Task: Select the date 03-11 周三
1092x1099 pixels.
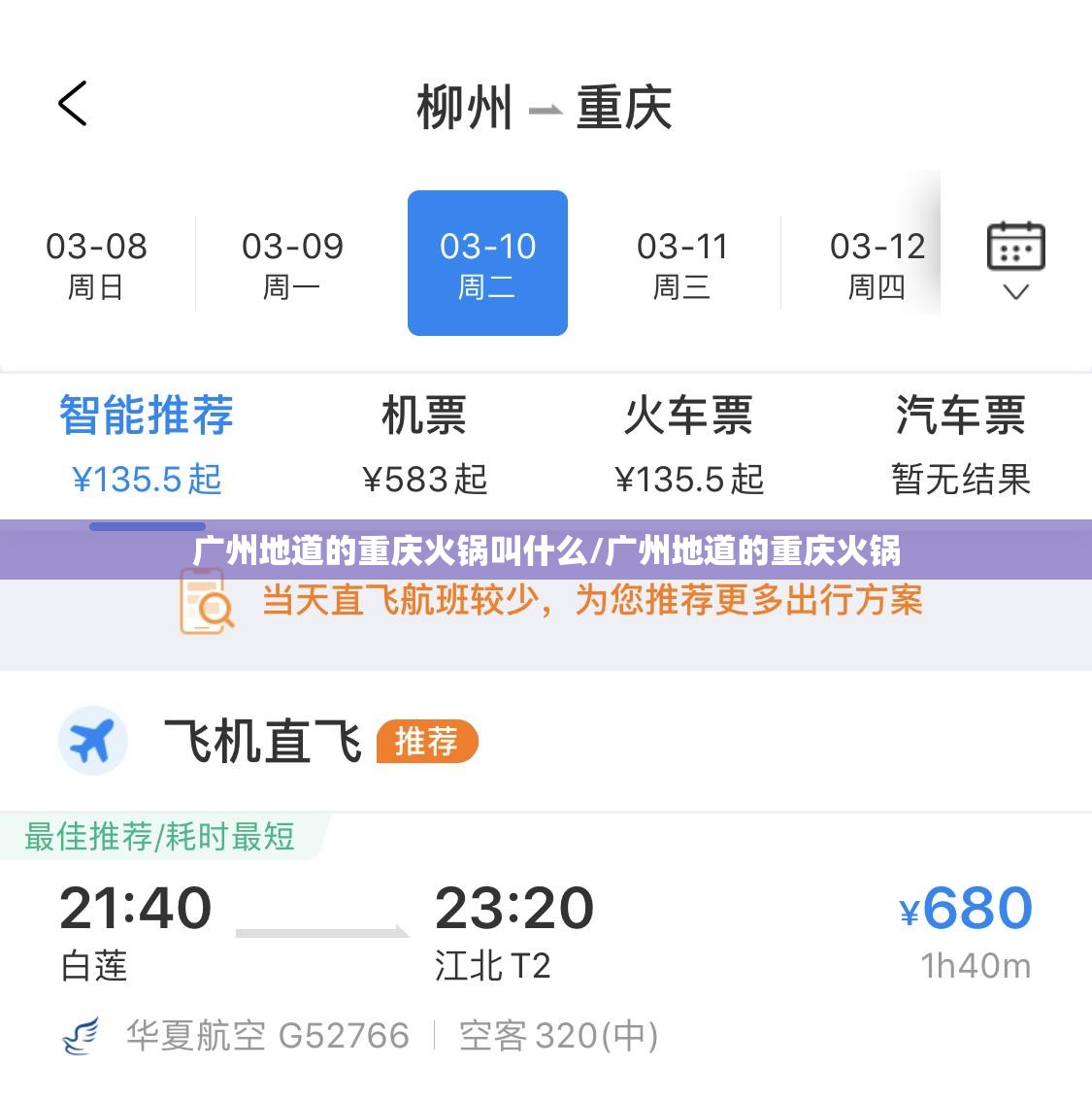Action: (682, 264)
